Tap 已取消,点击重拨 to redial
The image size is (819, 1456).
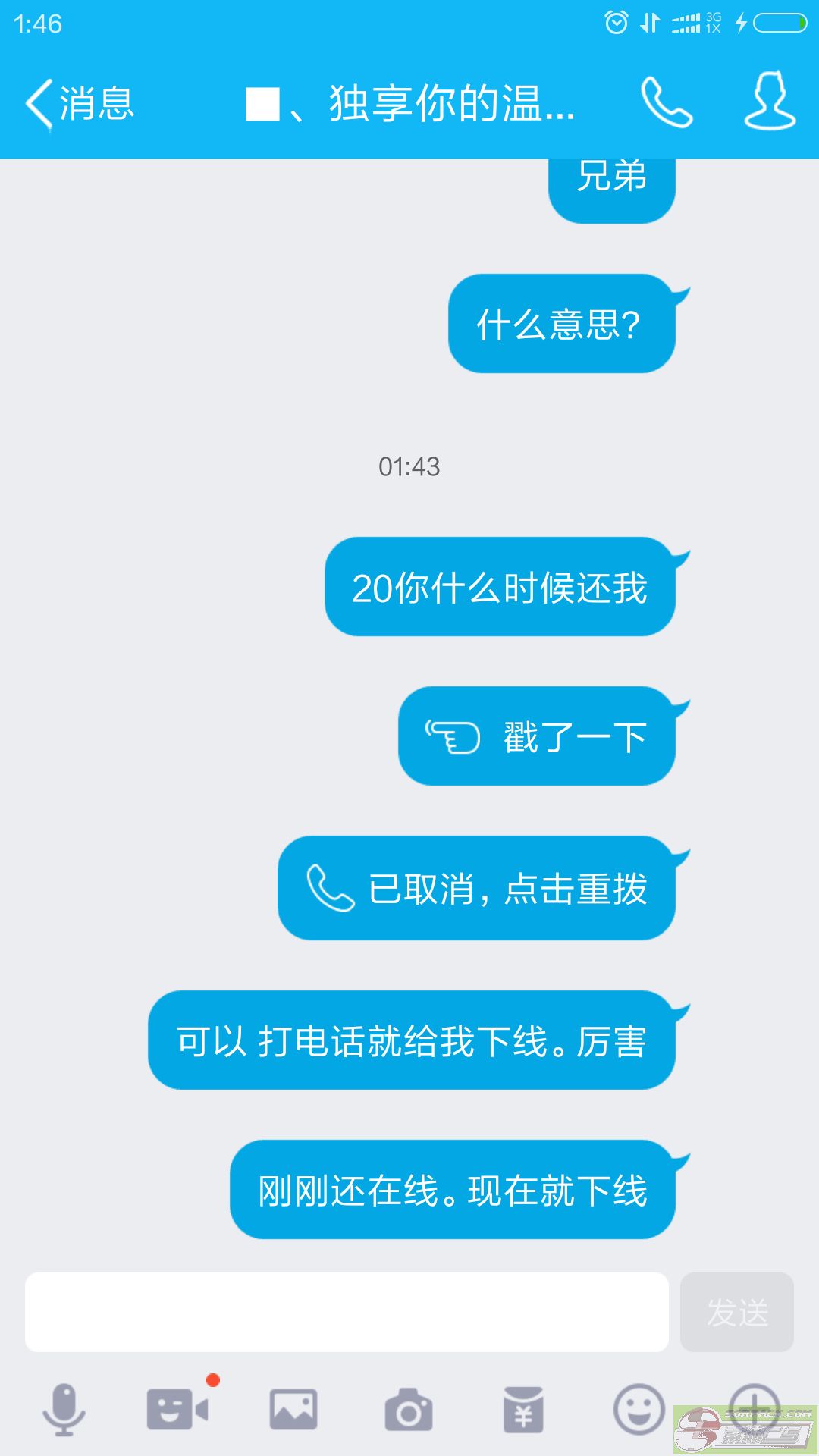[x=476, y=889]
